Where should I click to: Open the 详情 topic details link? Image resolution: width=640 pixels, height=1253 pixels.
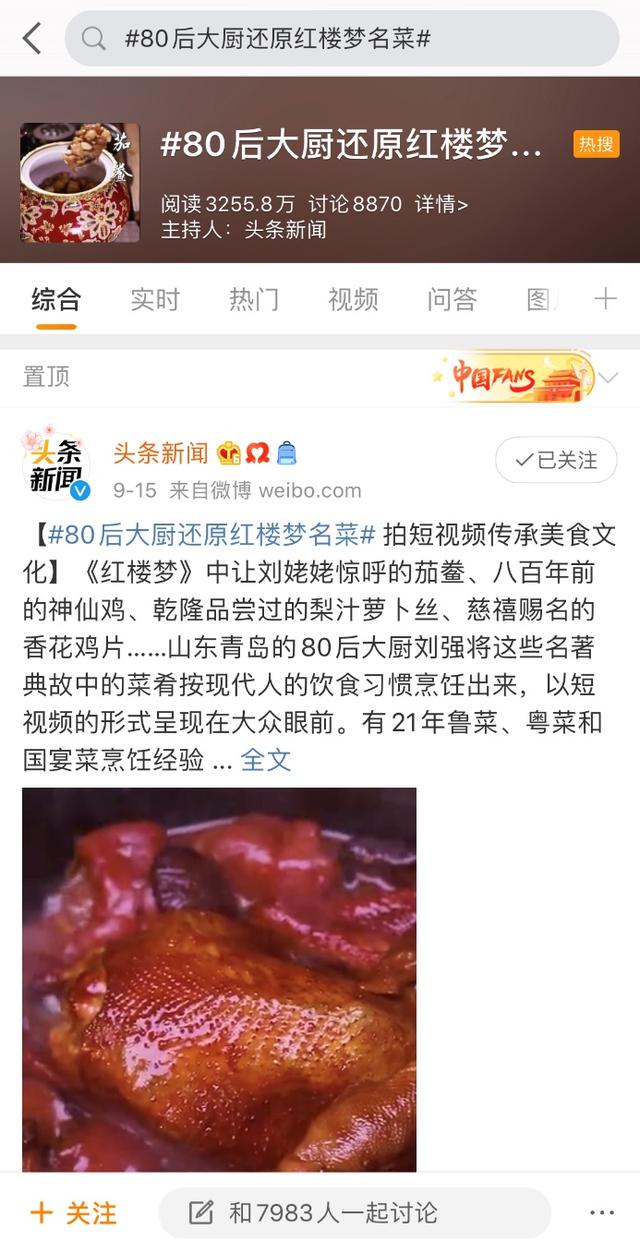pyautogui.click(x=441, y=204)
